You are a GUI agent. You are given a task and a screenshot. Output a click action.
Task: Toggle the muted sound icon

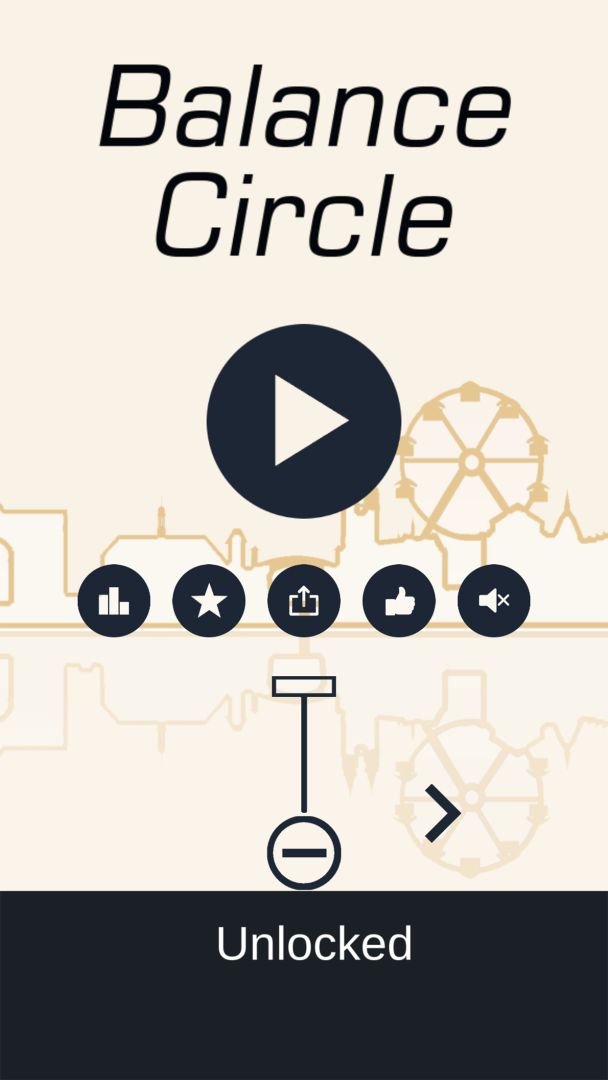pos(494,601)
